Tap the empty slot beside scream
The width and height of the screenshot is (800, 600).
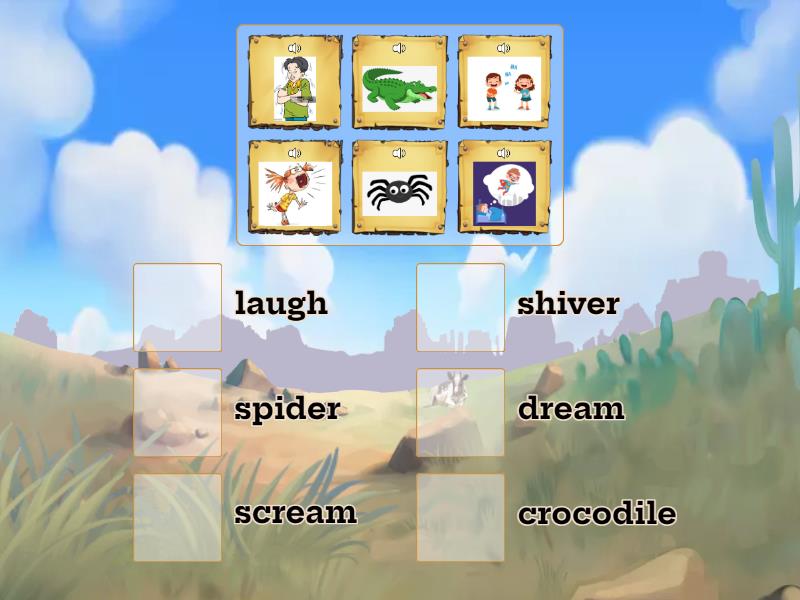coord(178,517)
